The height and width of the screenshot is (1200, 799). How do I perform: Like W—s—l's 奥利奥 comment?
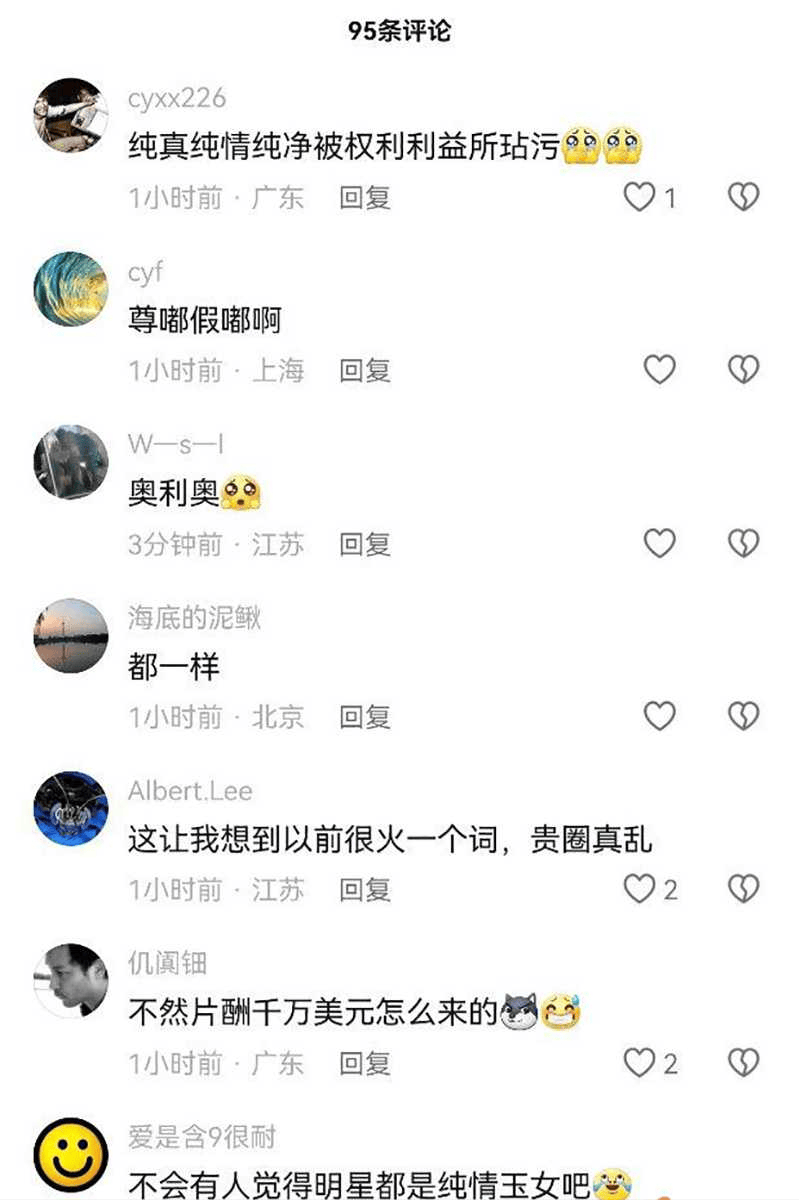658,543
